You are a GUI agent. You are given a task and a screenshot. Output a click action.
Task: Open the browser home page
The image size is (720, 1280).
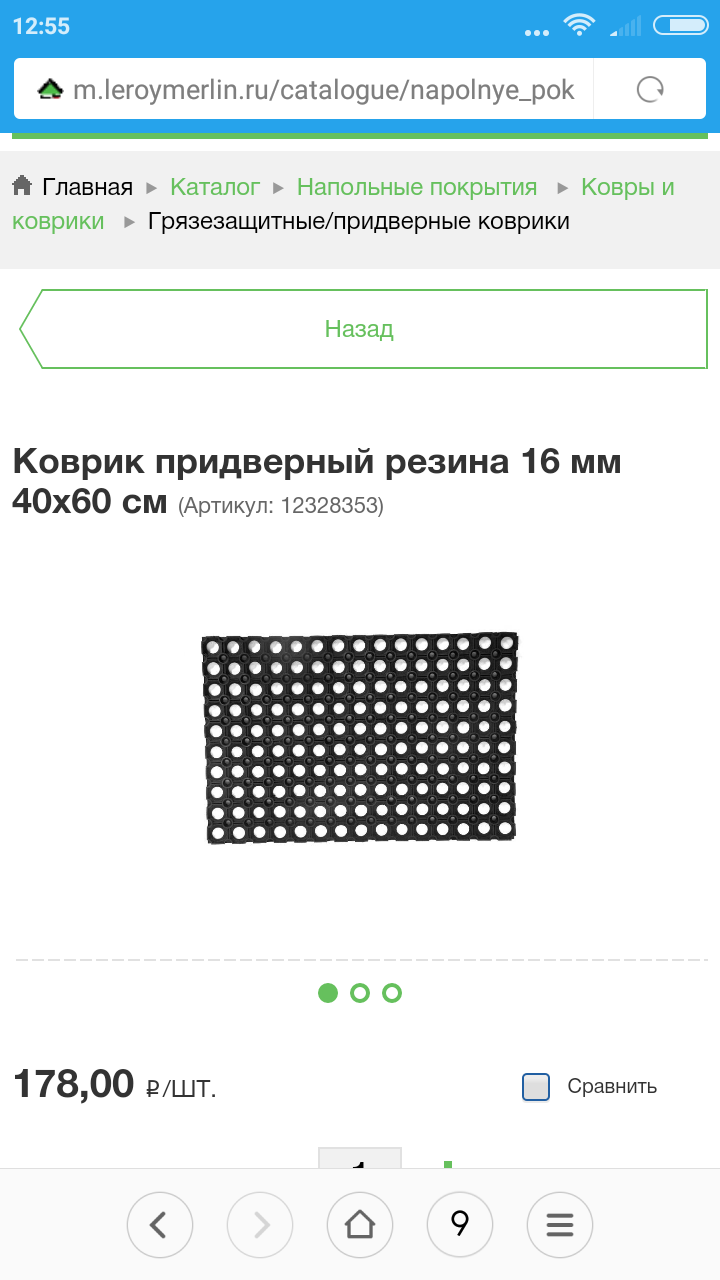pos(359,1224)
